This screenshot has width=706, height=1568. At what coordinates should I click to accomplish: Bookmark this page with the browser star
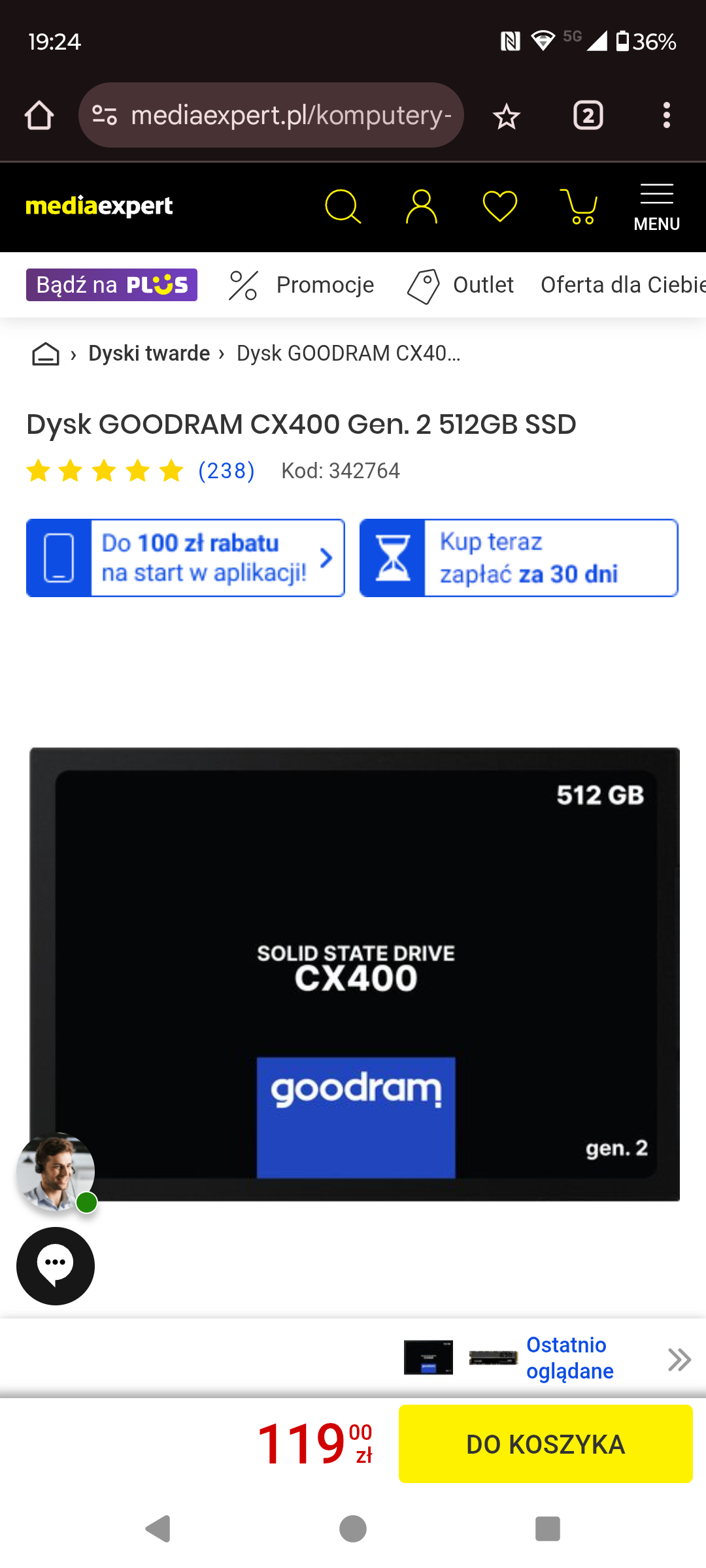pos(506,116)
